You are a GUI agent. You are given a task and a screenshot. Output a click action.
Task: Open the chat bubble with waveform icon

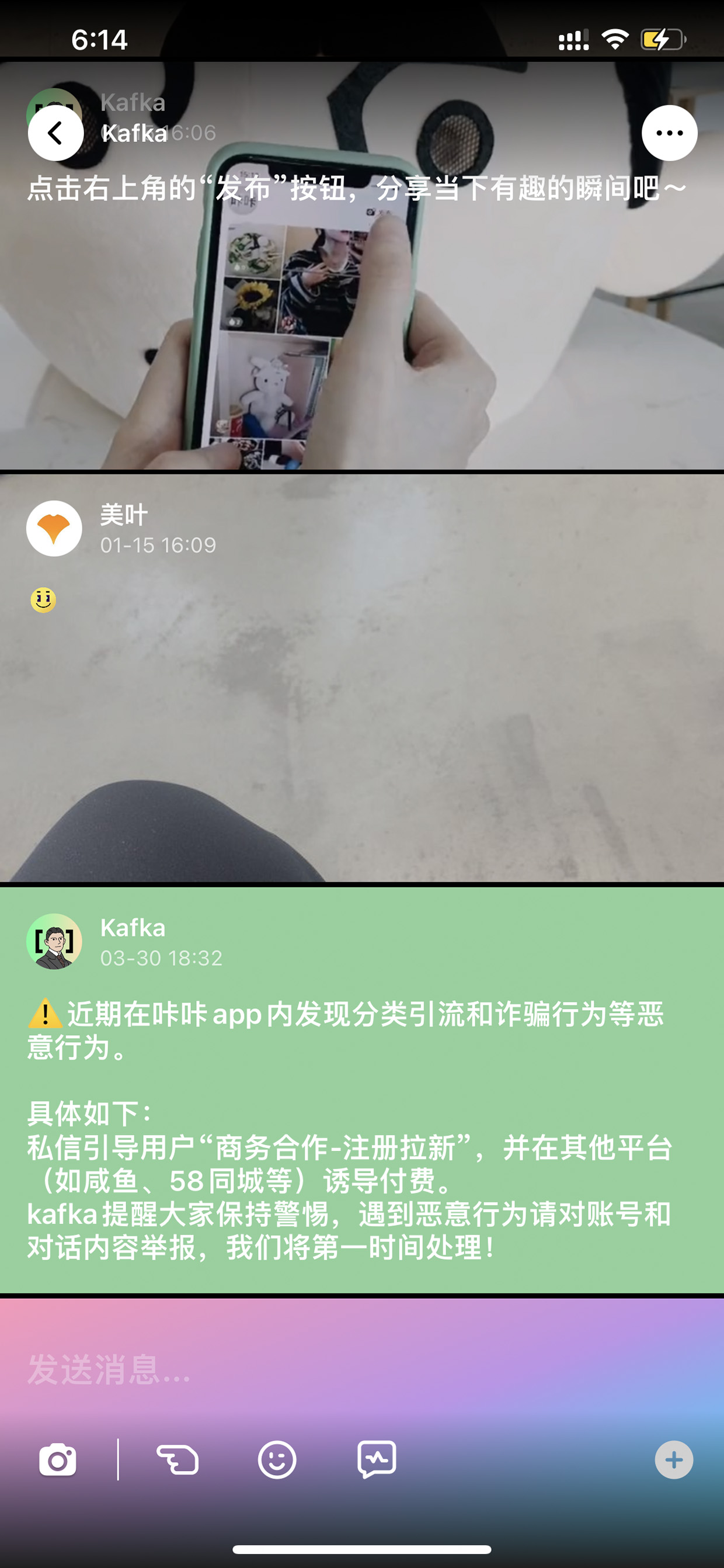click(377, 1458)
